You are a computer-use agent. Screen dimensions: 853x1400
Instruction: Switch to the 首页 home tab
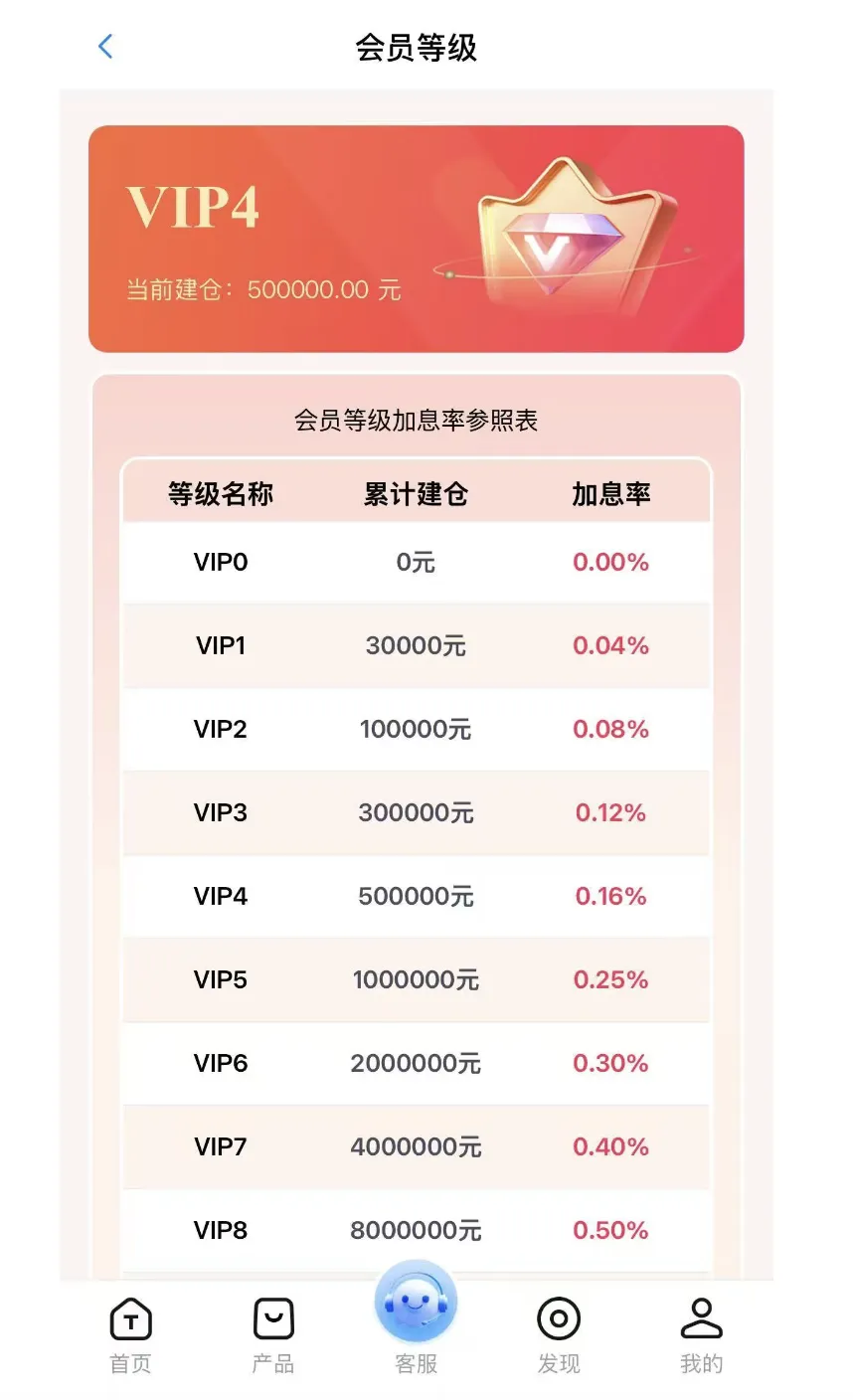pyautogui.click(x=130, y=1335)
